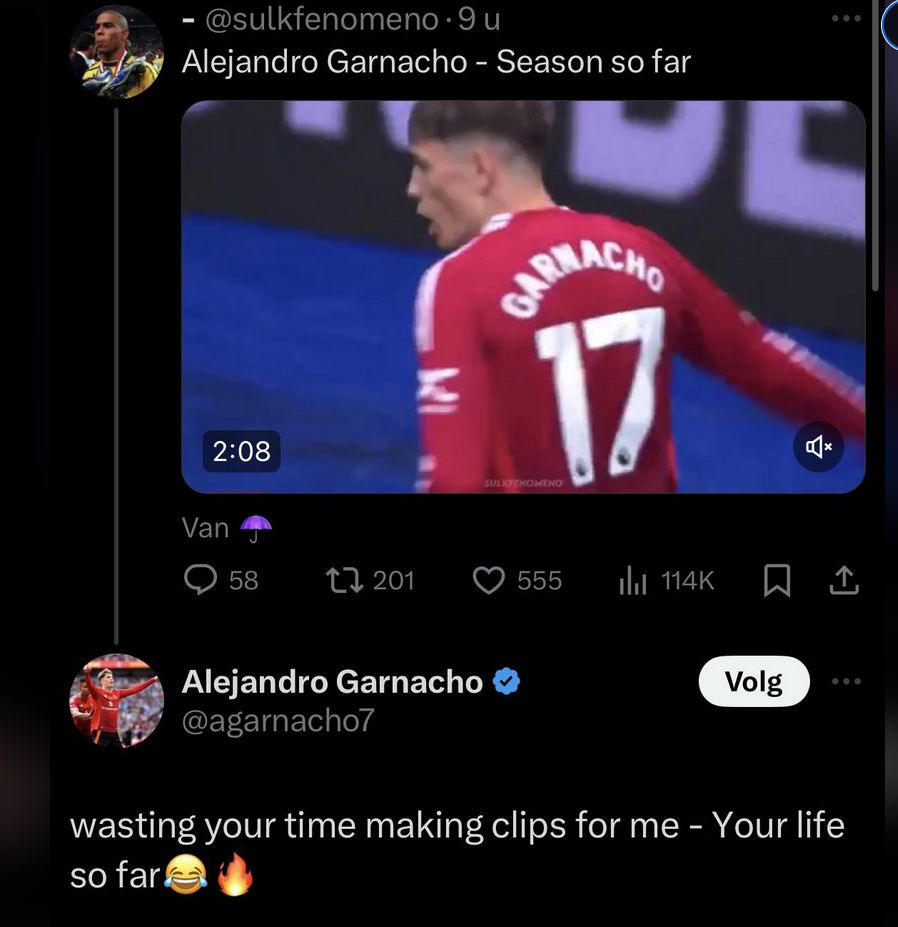This screenshot has height=927, width=898.
Task: Click the 2:08 video duration indicator
Action: (x=240, y=451)
